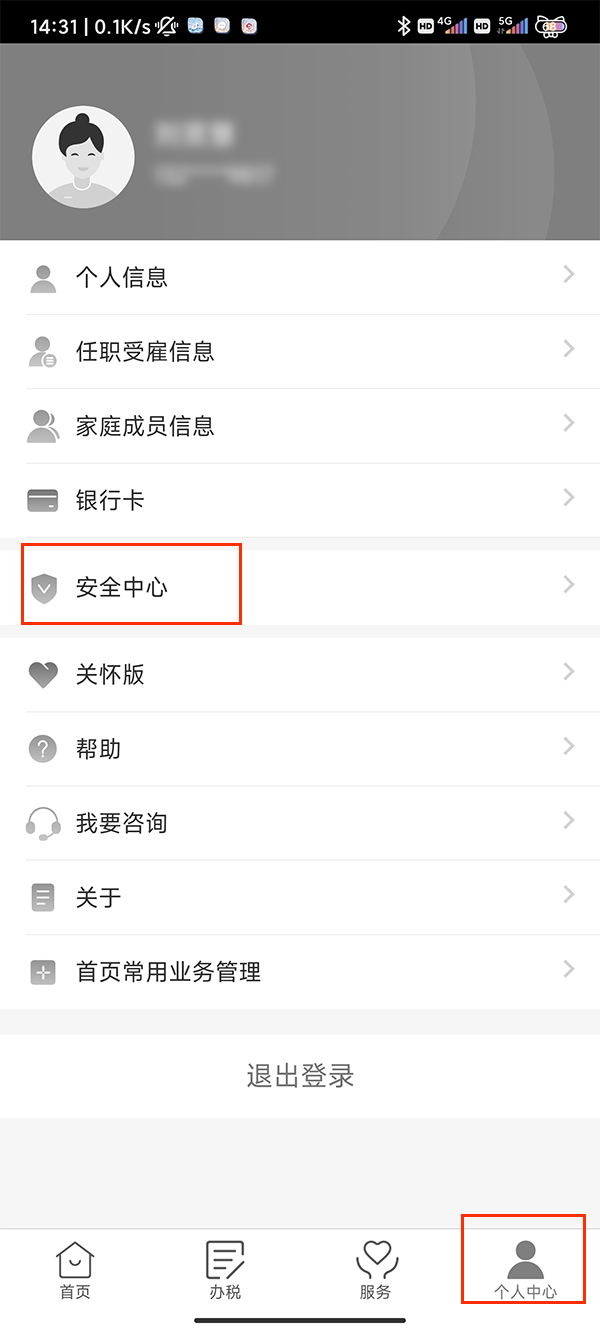The height and width of the screenshot is (1333, 600).
Task: Open 银行卡 settings
Action: 300,500
